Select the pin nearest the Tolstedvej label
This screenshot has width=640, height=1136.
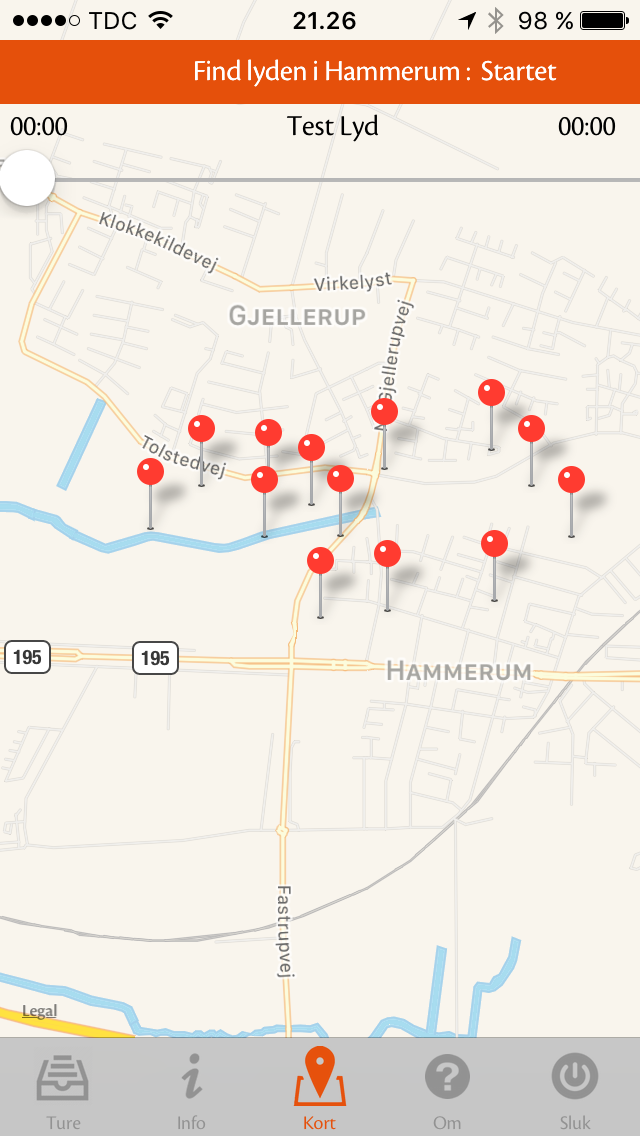pyautogui.click(x=202, y=429)
